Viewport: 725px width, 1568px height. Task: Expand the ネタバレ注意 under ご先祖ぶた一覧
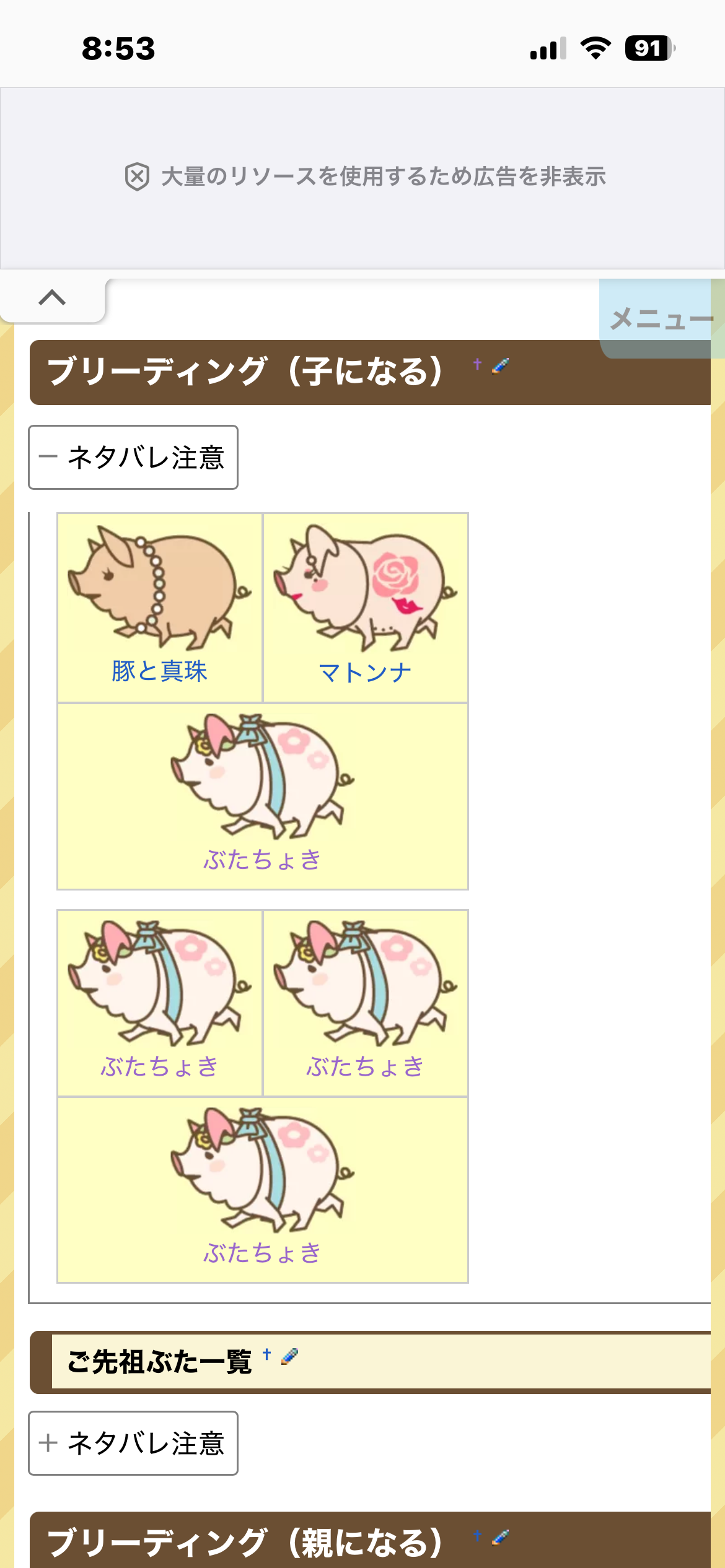[x=133, y=1443]
